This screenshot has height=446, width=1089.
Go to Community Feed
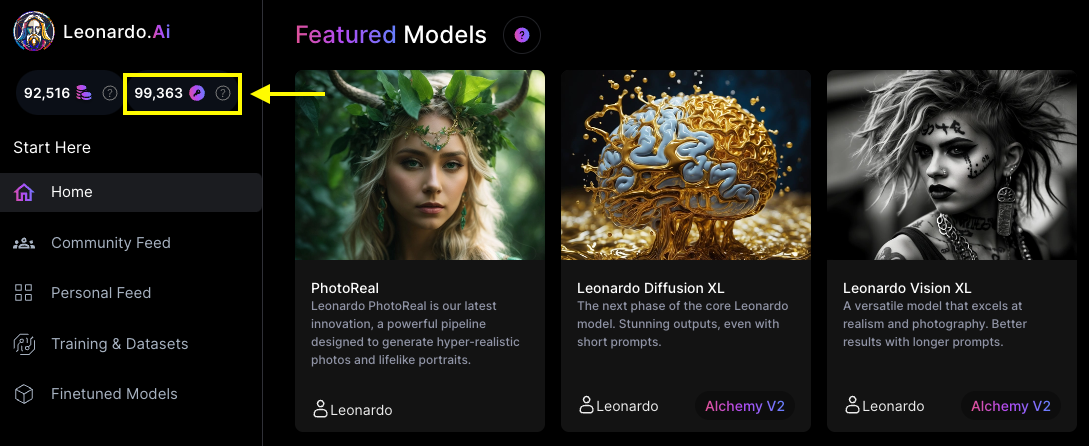click(x=110, y=243)
